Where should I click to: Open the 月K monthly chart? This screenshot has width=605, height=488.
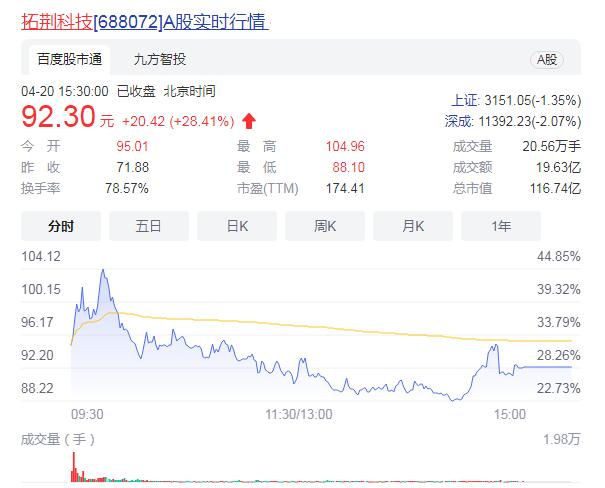413,225
